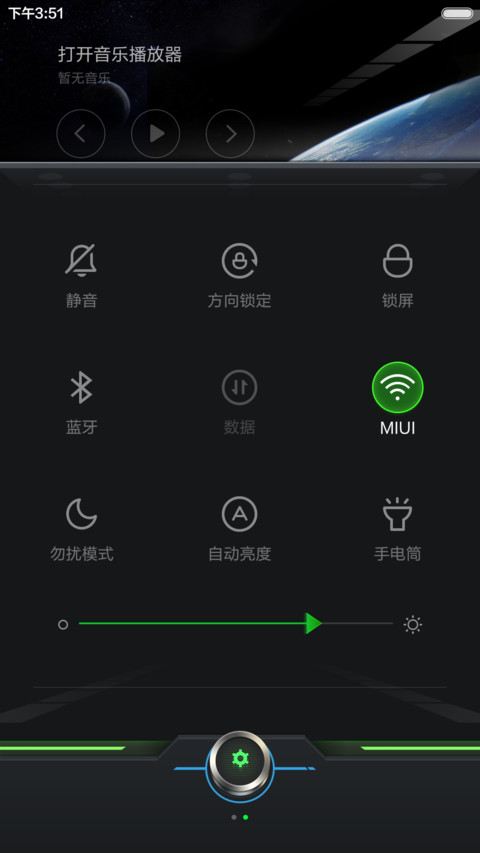The width and height of the screenshot is (480, 853).
Task: Switch to the first page dot
Action: click(234, 817)
